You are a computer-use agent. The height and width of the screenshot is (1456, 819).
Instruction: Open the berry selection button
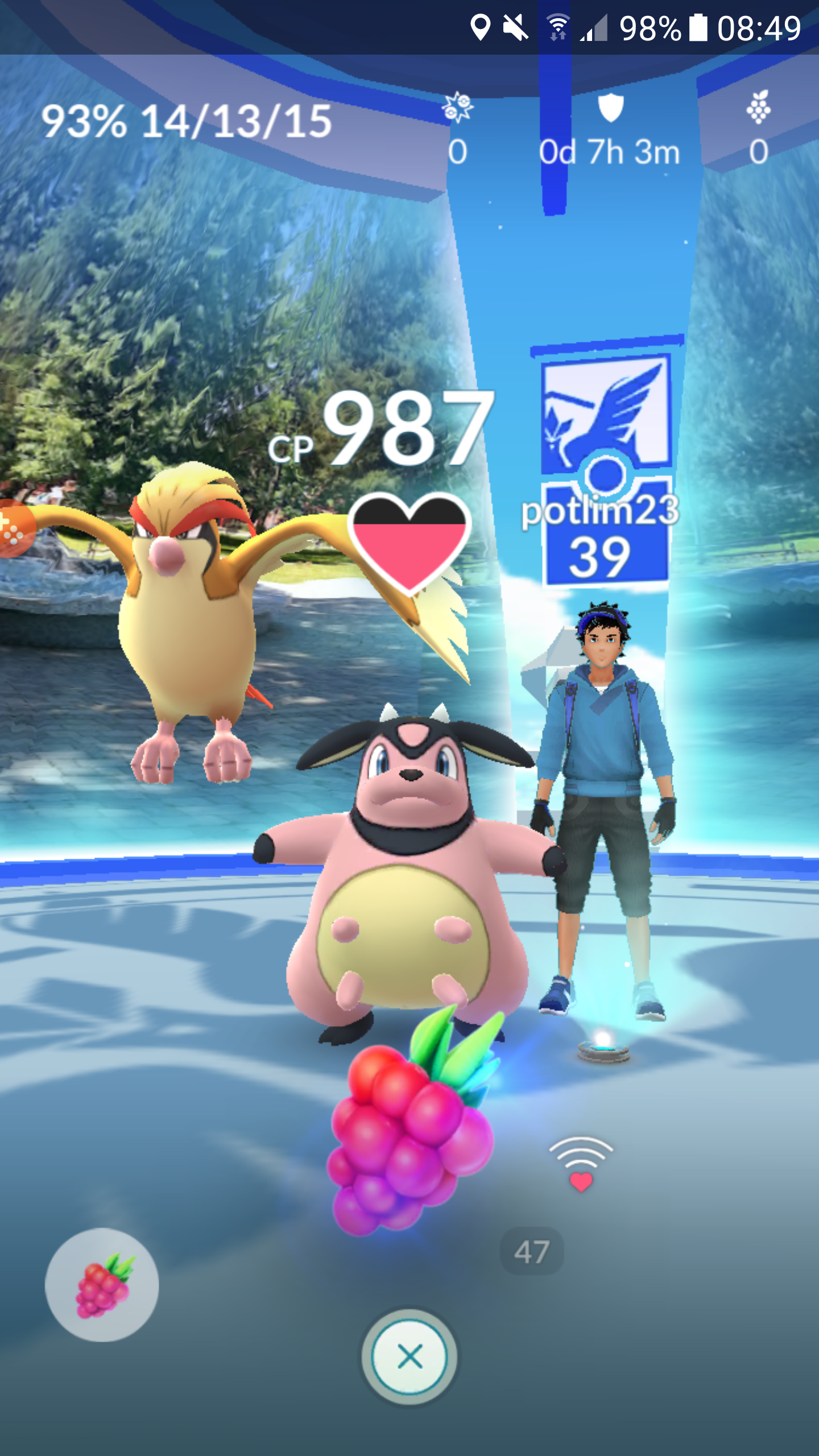click(x=102, y=1284)
